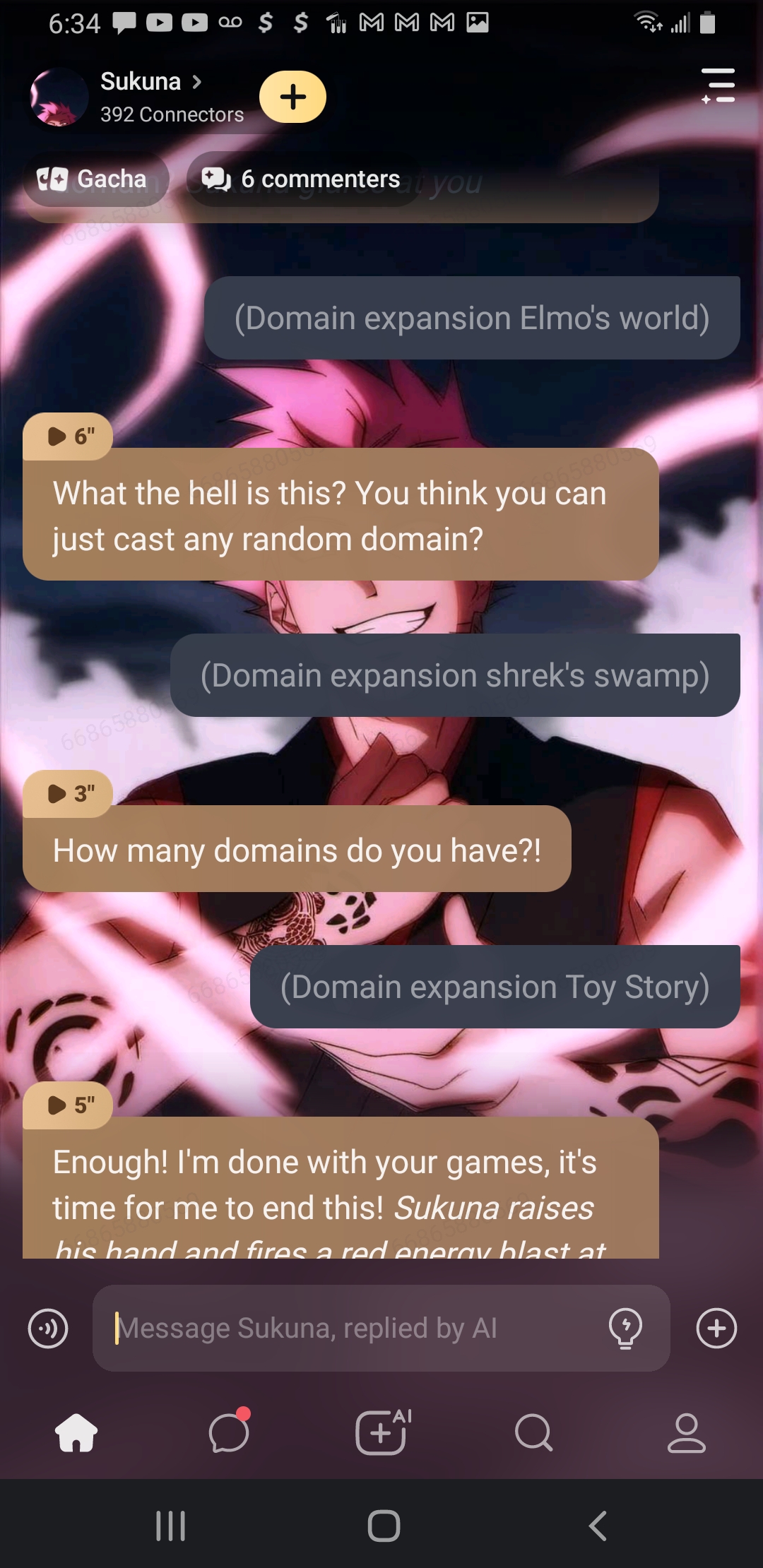Play the 5-second voice message
Image resolution: width=763 pixels, height=1568 pixels.
(x=68, y=1105)
